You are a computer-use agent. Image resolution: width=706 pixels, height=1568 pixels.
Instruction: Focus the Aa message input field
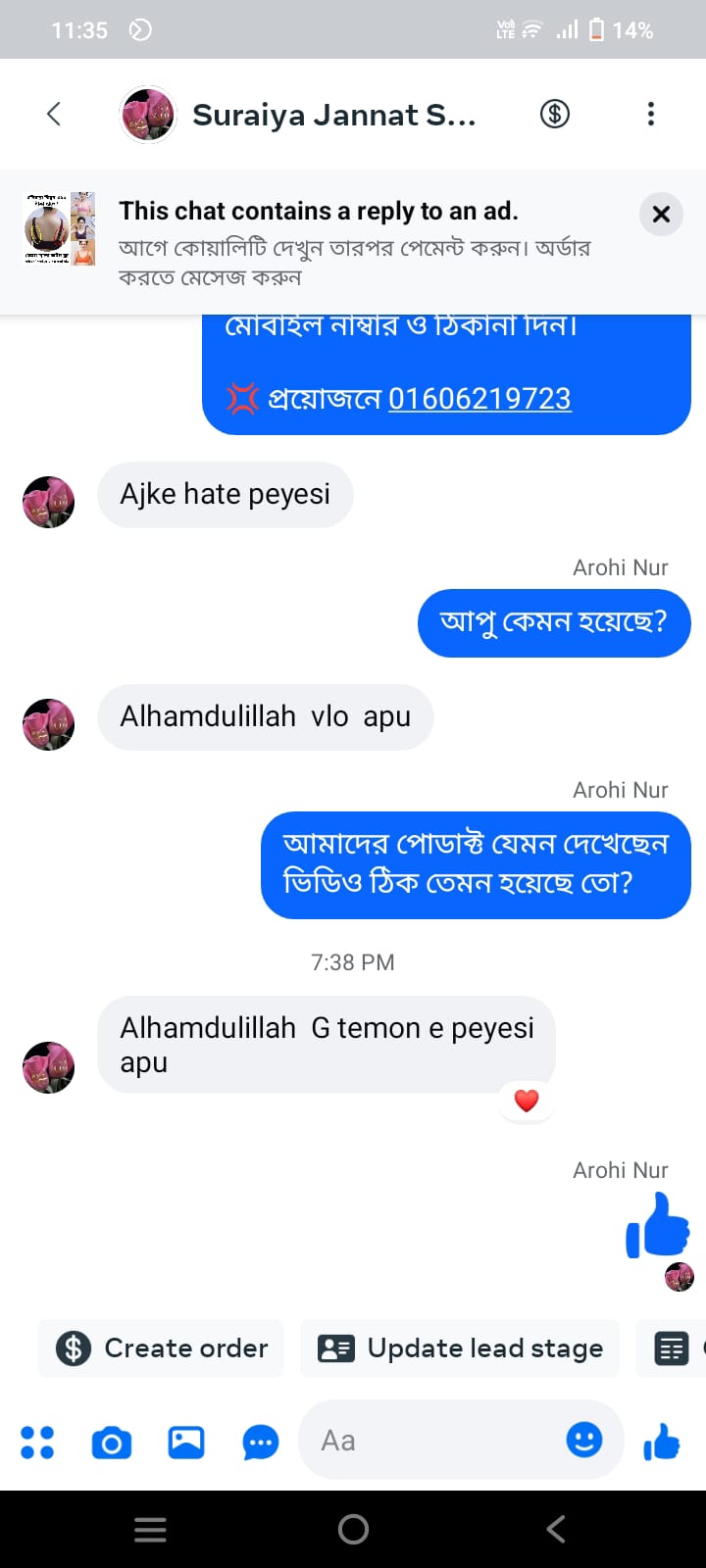431,1441
